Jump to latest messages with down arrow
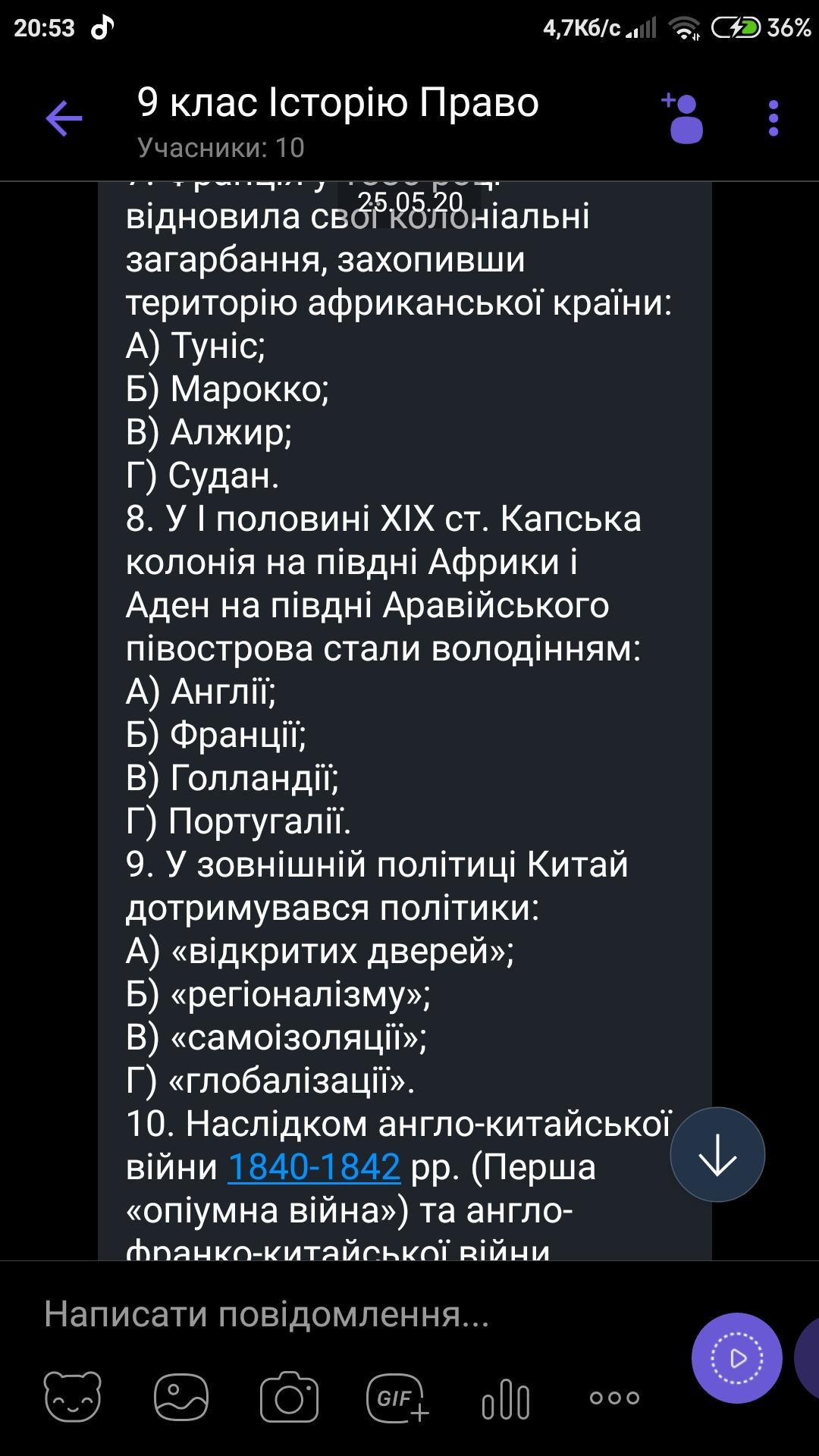The height and width of the screenshot is (1456, 819). [717, 1154]
